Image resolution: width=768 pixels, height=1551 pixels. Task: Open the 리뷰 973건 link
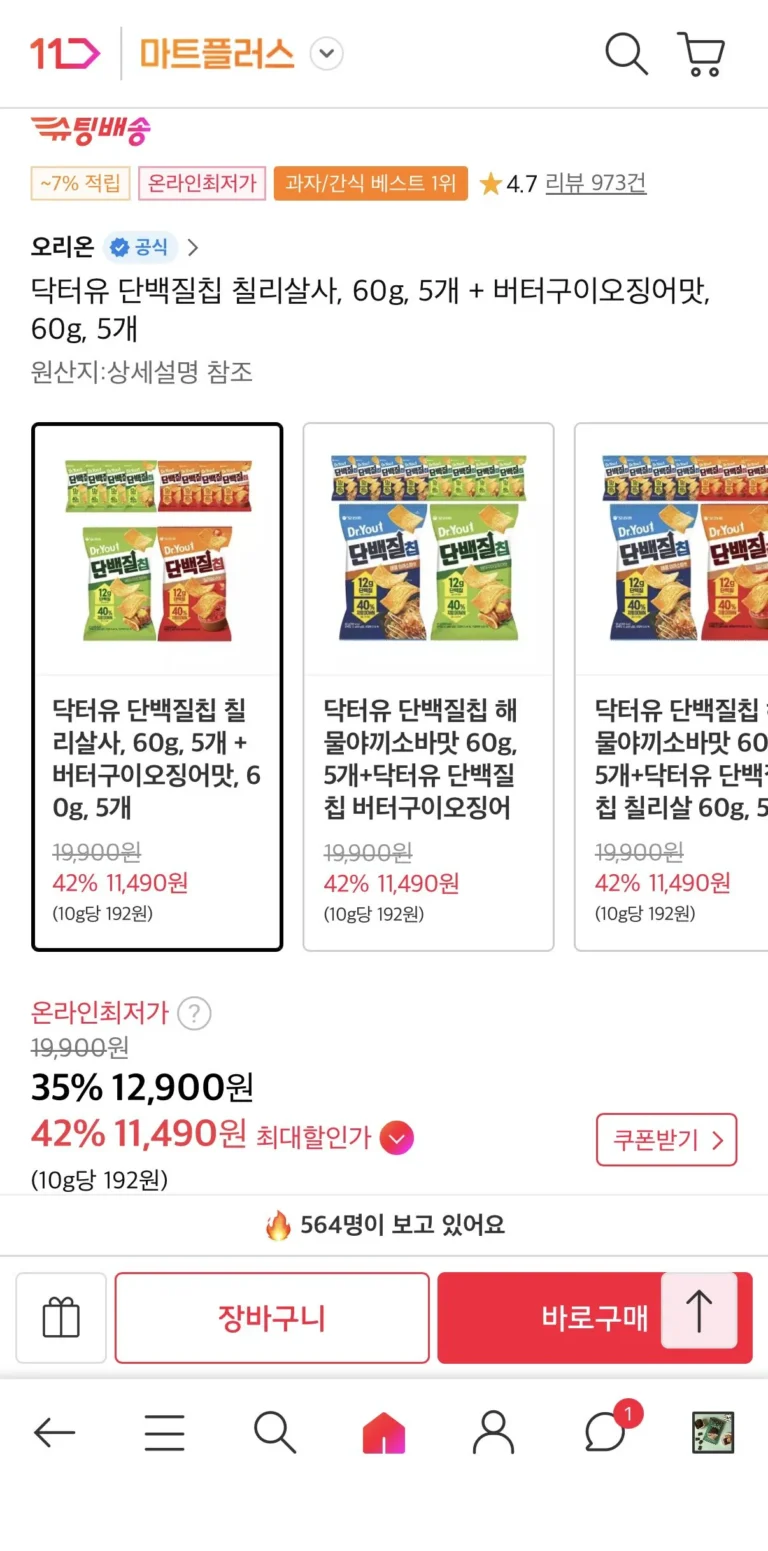point(595,183)
